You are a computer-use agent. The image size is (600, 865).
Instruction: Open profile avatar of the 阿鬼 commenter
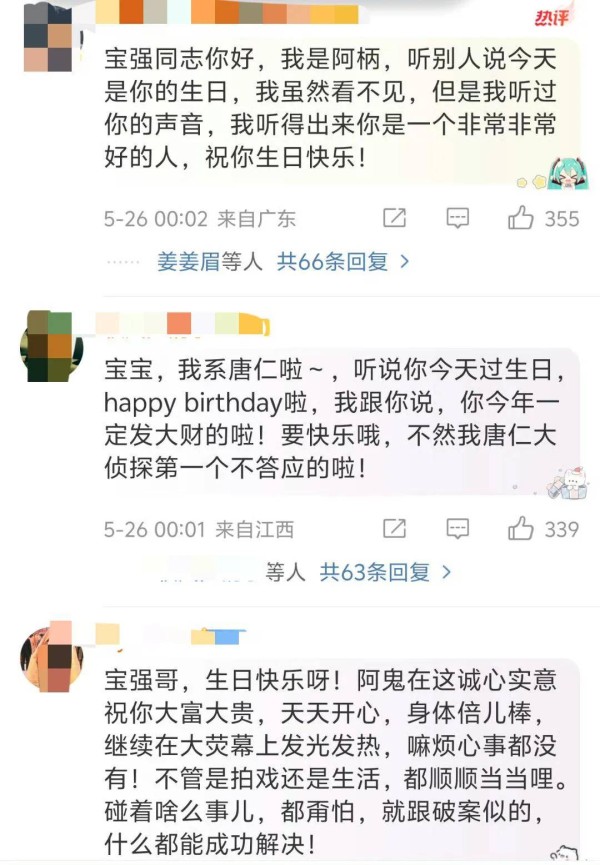coord(51,655)
